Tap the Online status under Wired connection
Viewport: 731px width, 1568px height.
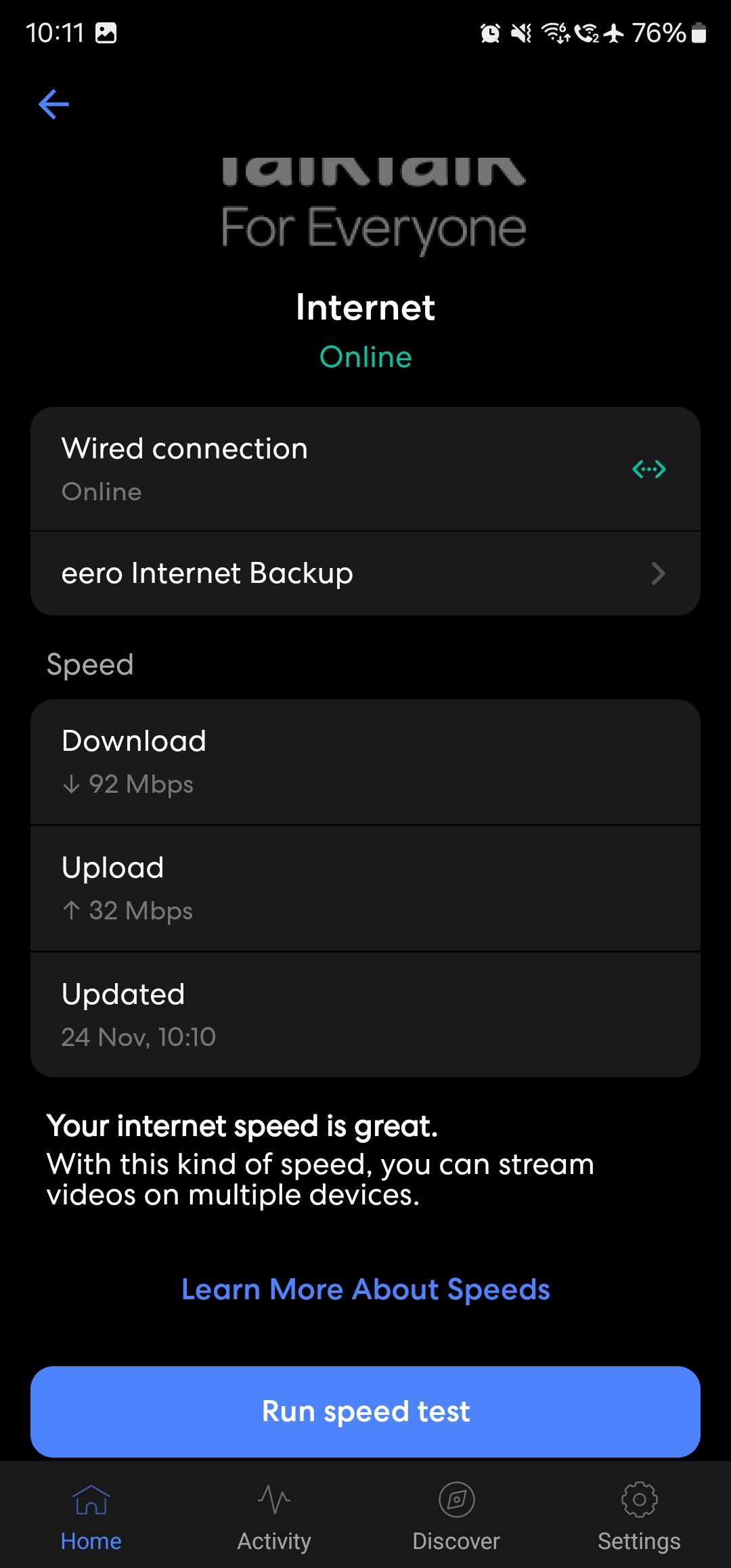tap(101, 492)
